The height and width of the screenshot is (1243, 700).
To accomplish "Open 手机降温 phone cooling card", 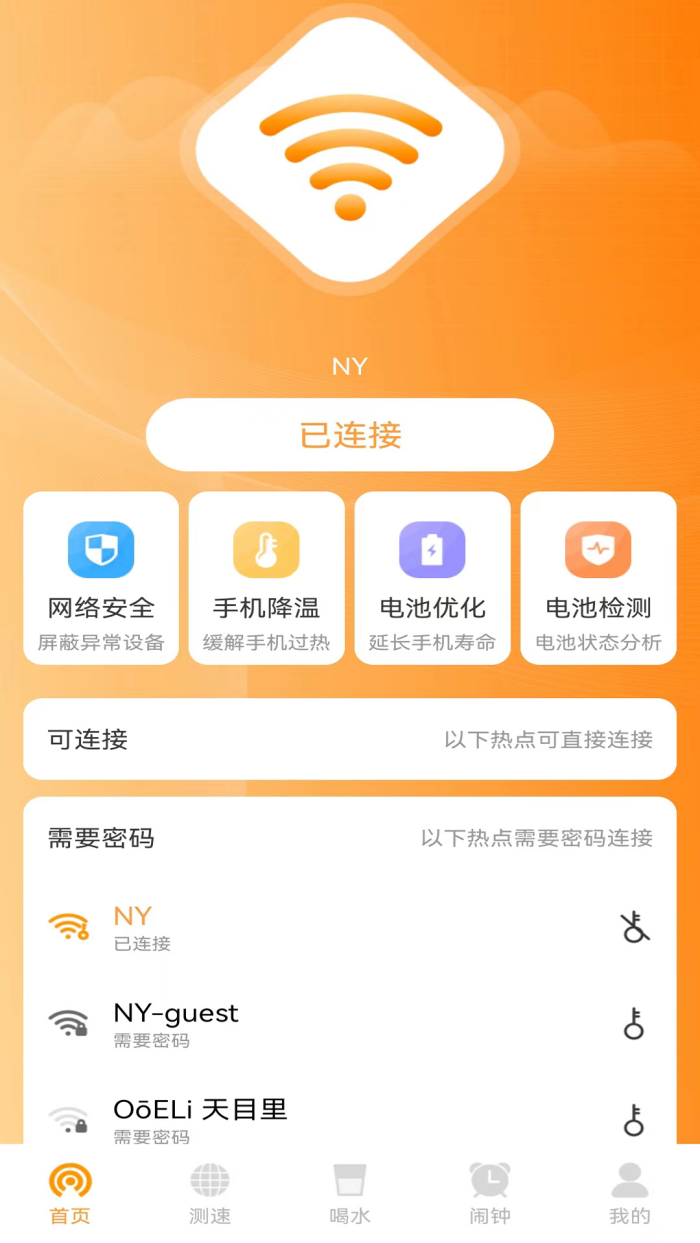I will coord(266,578).
